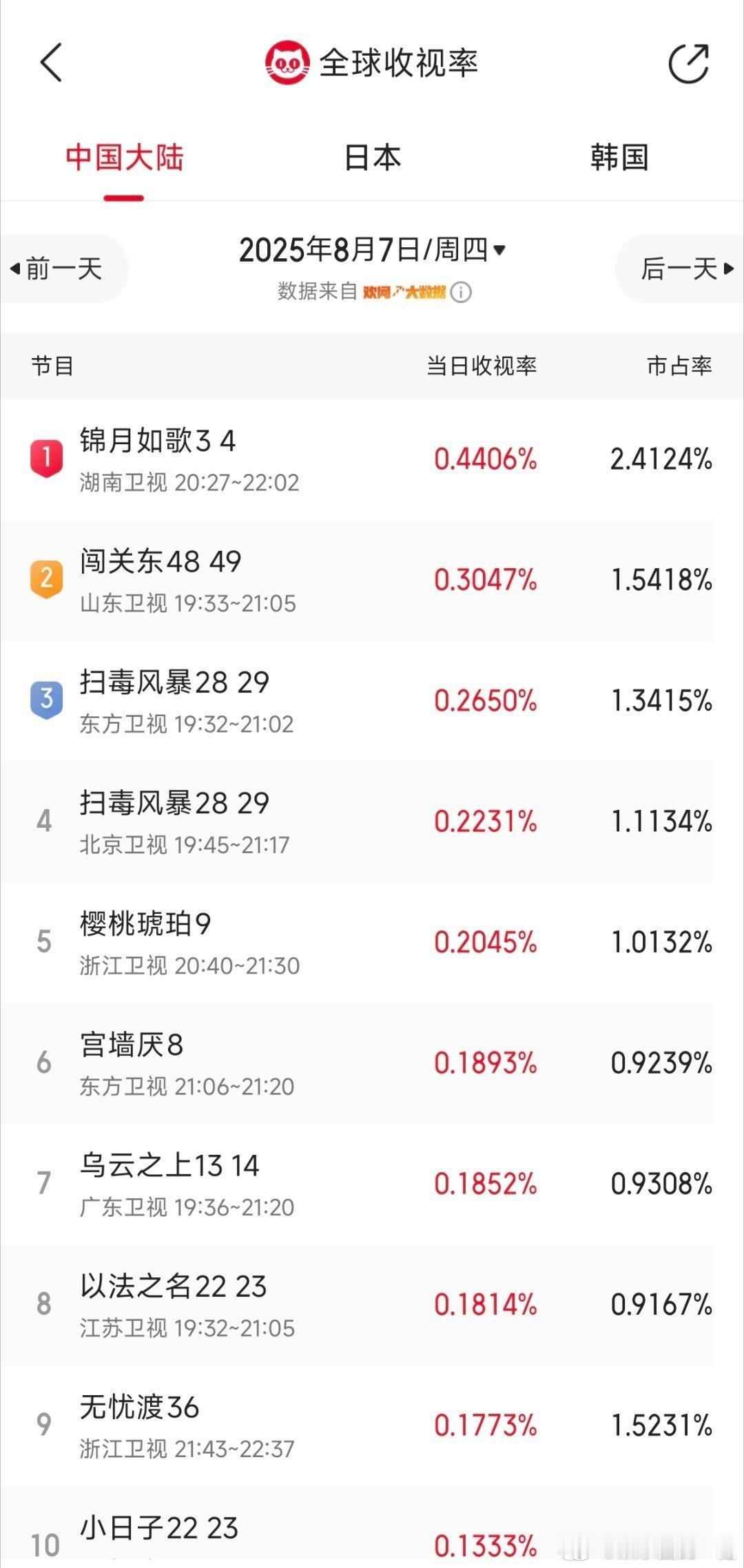This screenshot has width=744, height=1568.
Task: Open 宫墙厌8 row
Action: click(x=357, y=1063)
